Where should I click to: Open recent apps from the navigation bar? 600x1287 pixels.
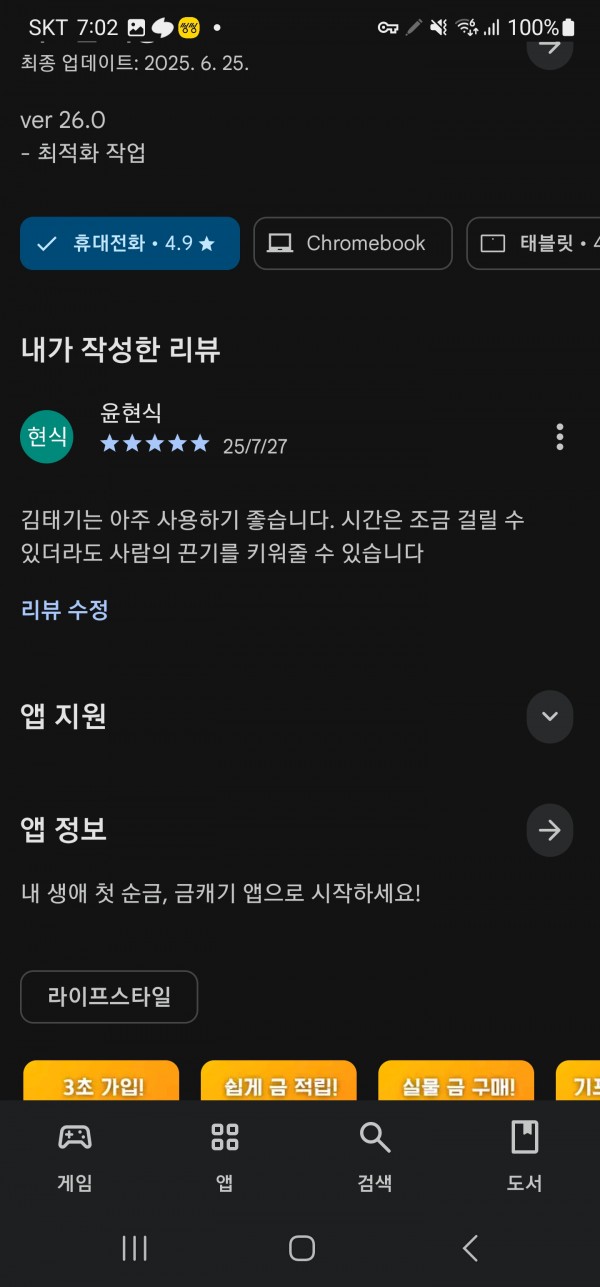[134, 1247]
